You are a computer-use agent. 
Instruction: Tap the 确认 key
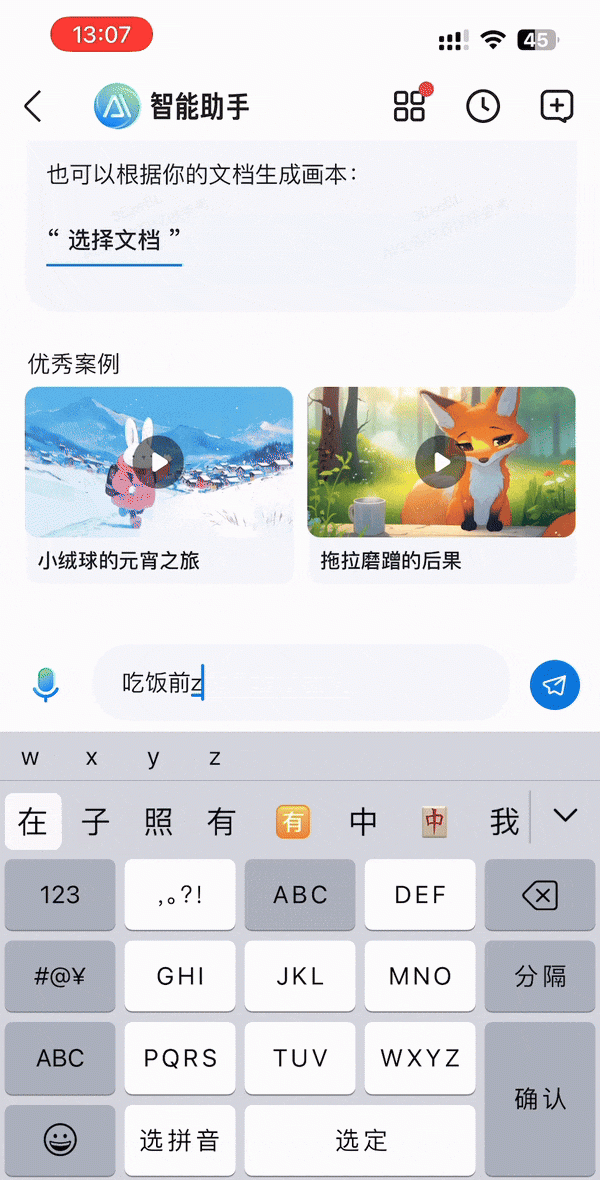click(540, 1098)
